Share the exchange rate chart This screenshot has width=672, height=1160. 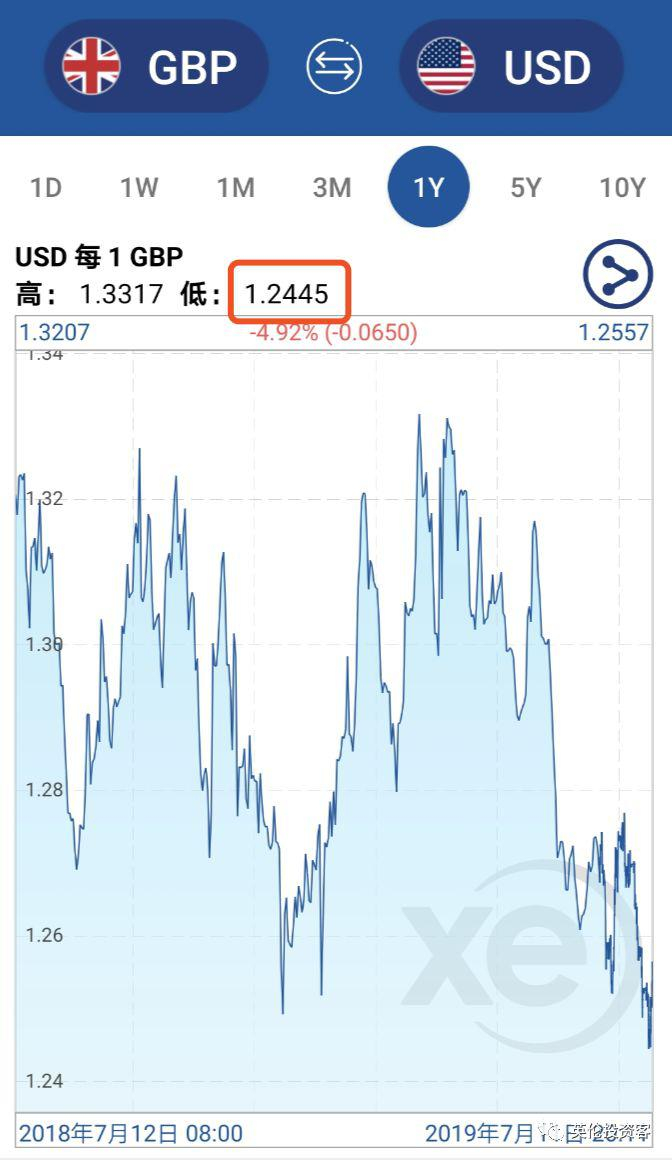pos(617,274)
